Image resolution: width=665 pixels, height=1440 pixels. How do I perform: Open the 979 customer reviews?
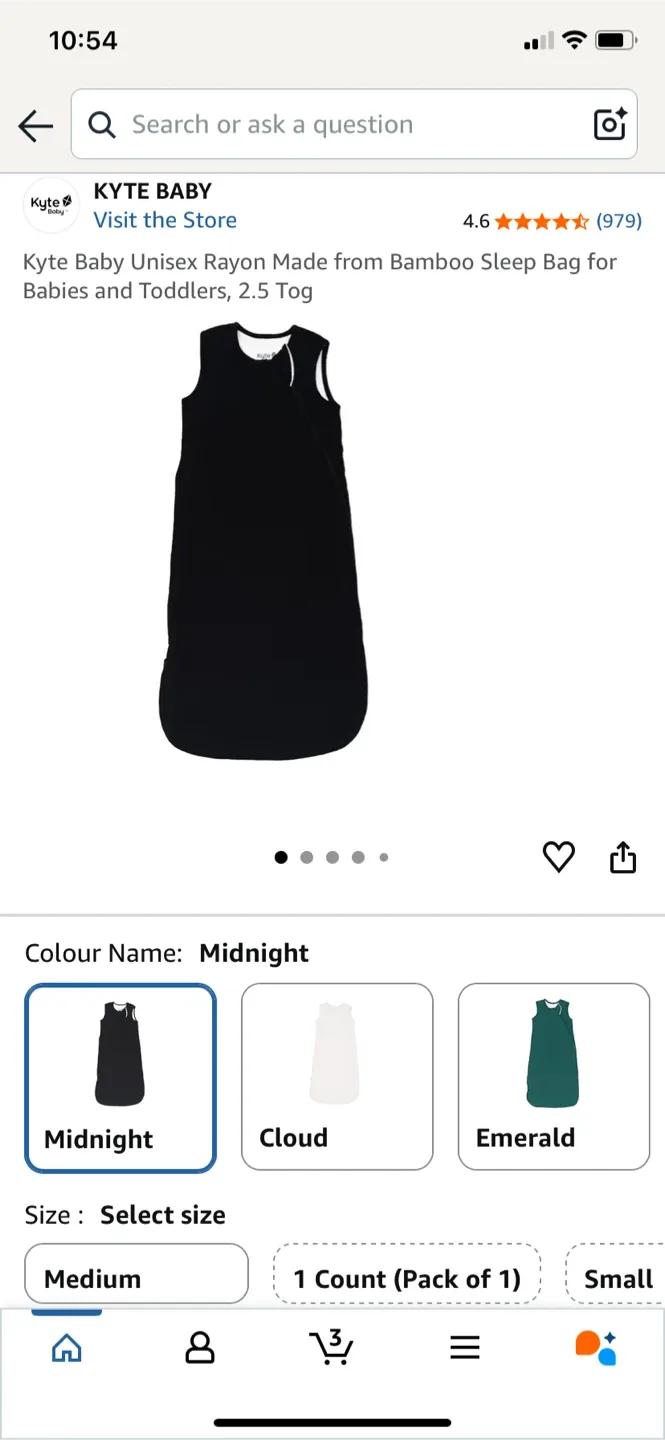tap(618, 221)
